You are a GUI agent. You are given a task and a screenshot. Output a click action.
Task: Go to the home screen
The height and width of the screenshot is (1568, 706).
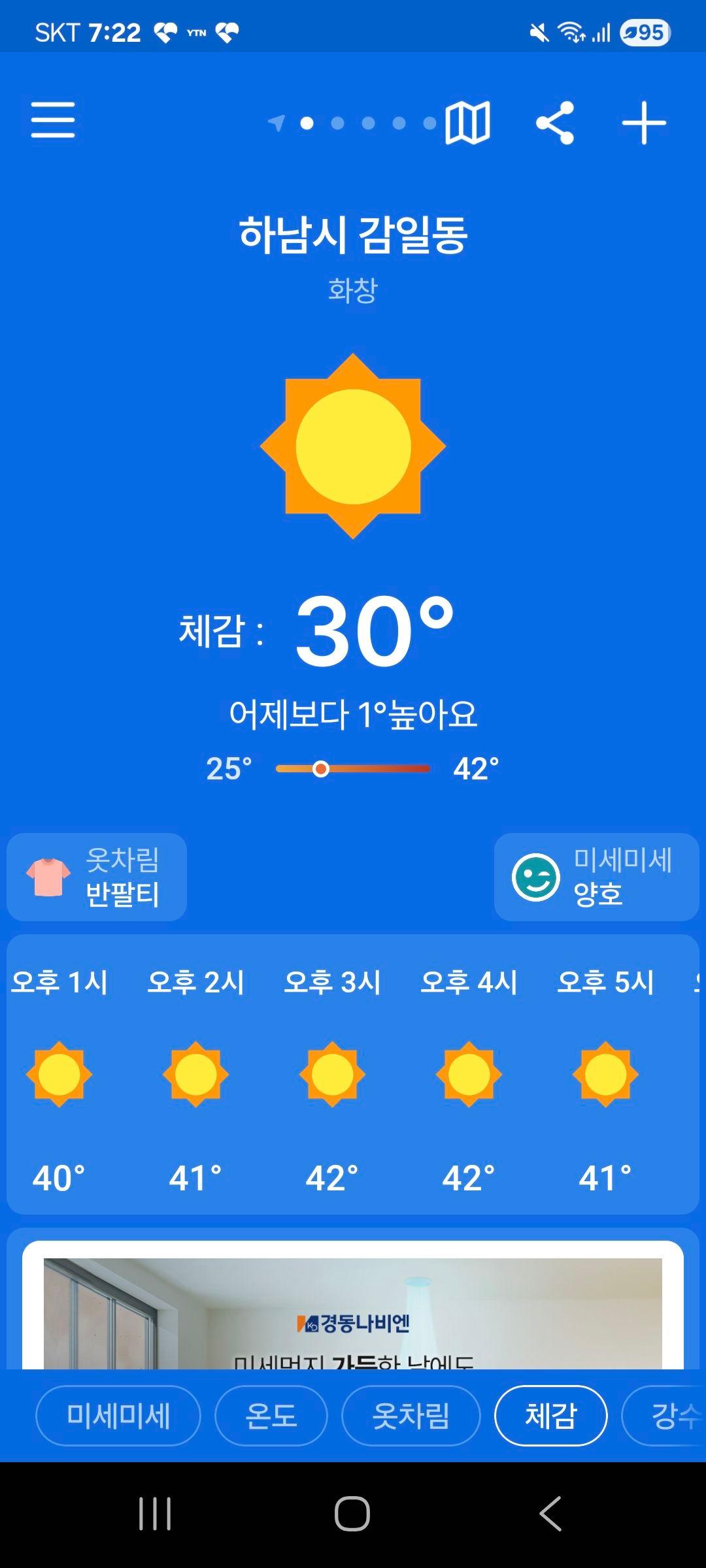click(x=352, y=1513)
